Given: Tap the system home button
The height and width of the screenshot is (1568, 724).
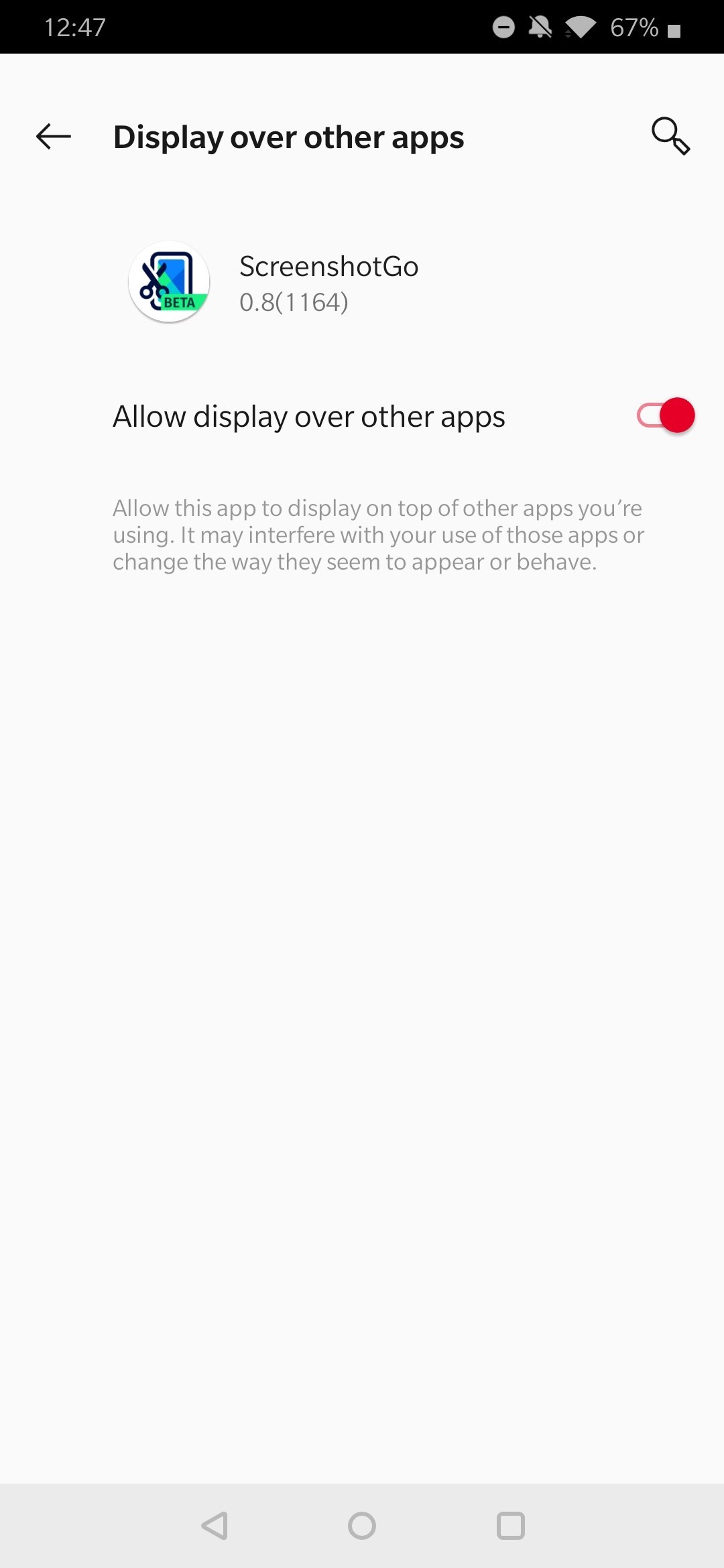Looking at the screenshot, I should coord(362,1526).
